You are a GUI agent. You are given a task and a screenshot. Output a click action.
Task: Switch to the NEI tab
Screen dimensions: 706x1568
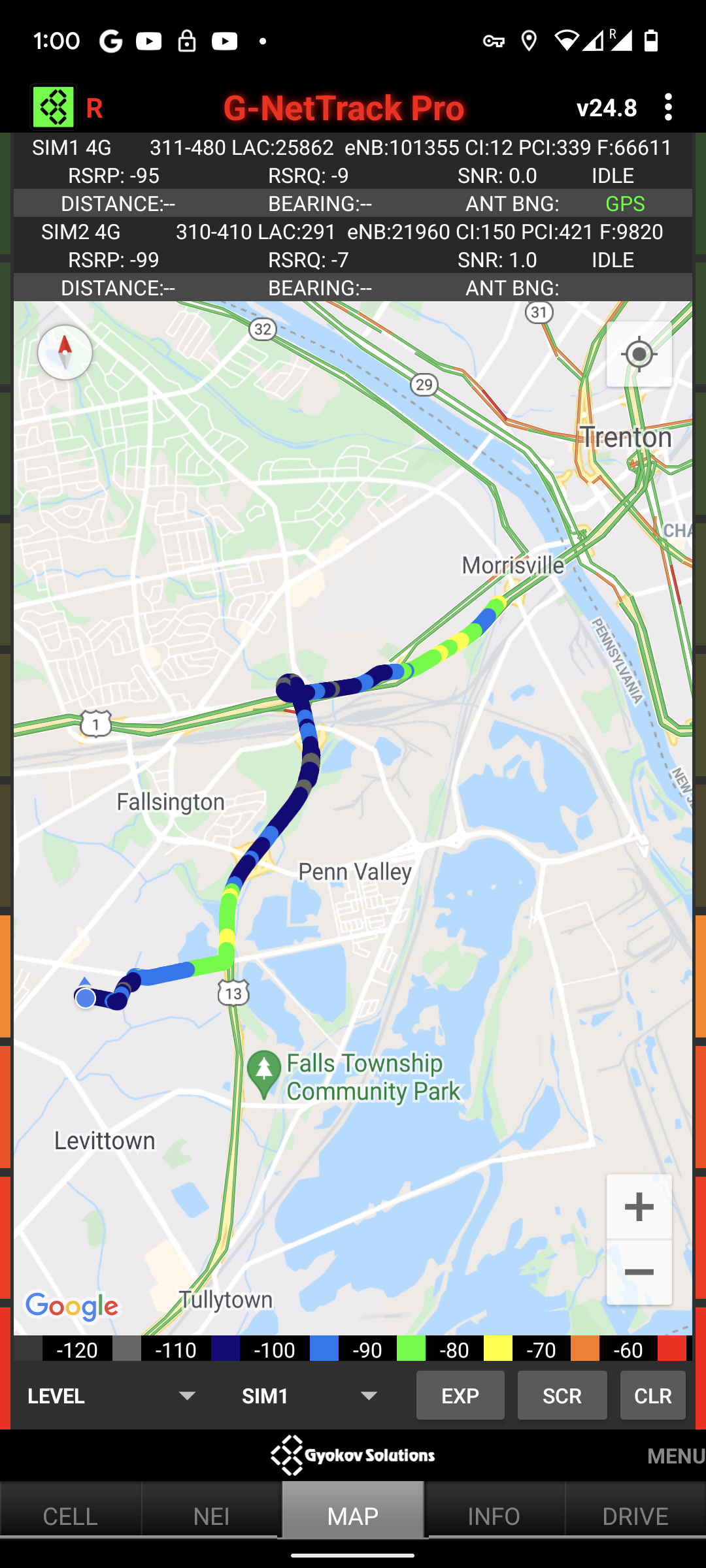(212, 1516)
